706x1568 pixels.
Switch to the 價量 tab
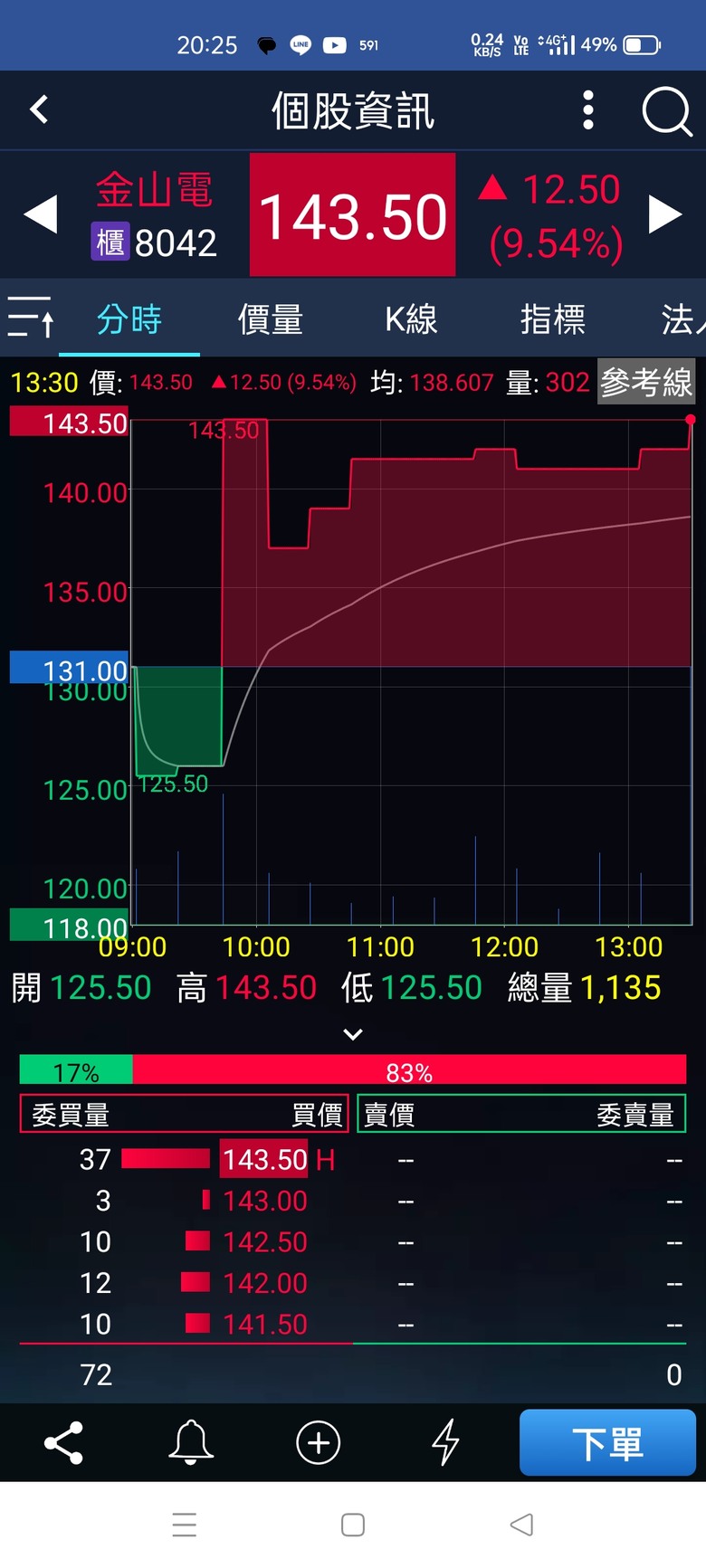pos(270,319)
